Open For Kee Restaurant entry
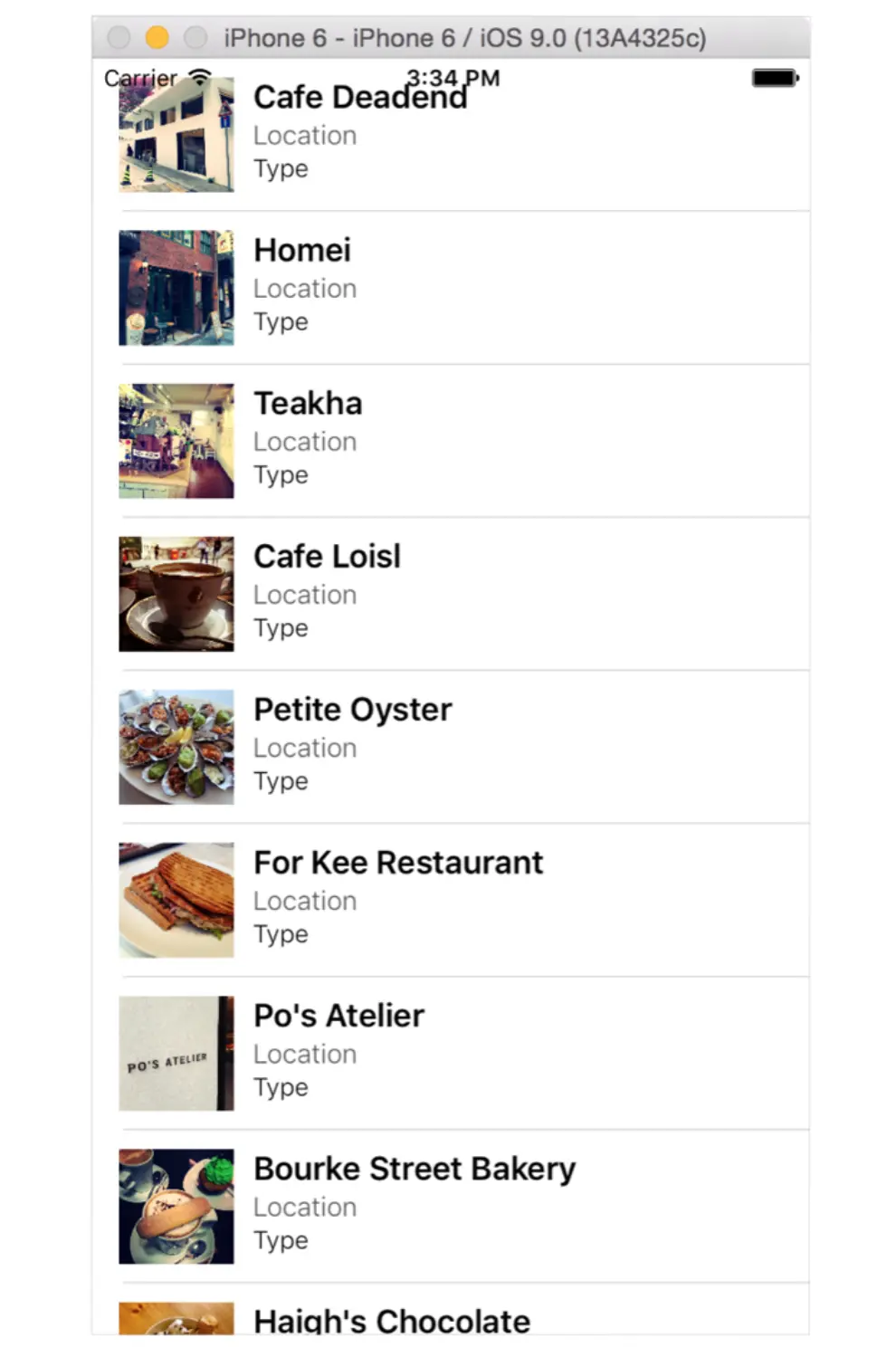The width and height of the screenshot is (896, 1347). (x=453, y=900)
